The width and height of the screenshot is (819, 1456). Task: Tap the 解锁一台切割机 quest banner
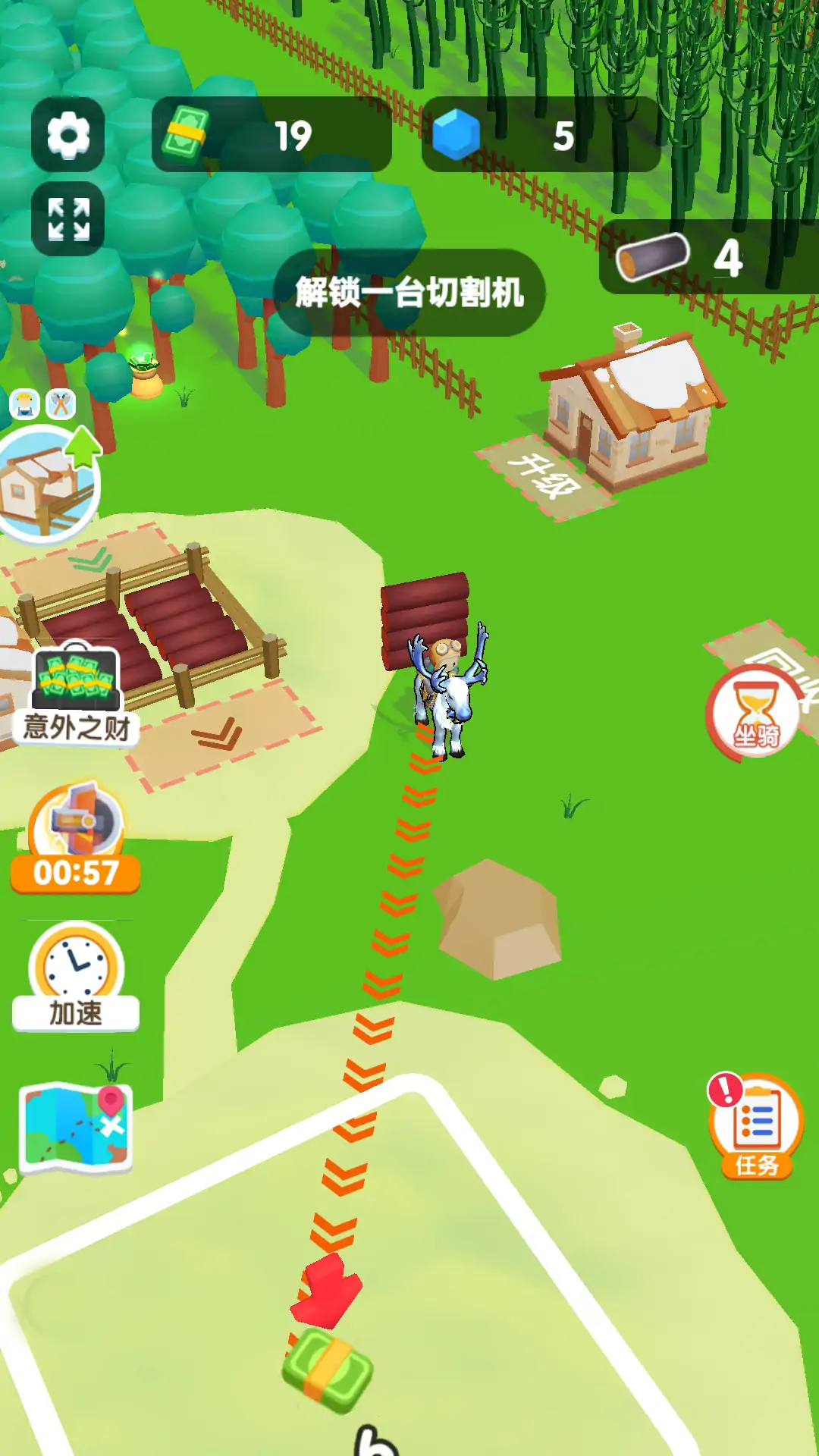(409, 293)
